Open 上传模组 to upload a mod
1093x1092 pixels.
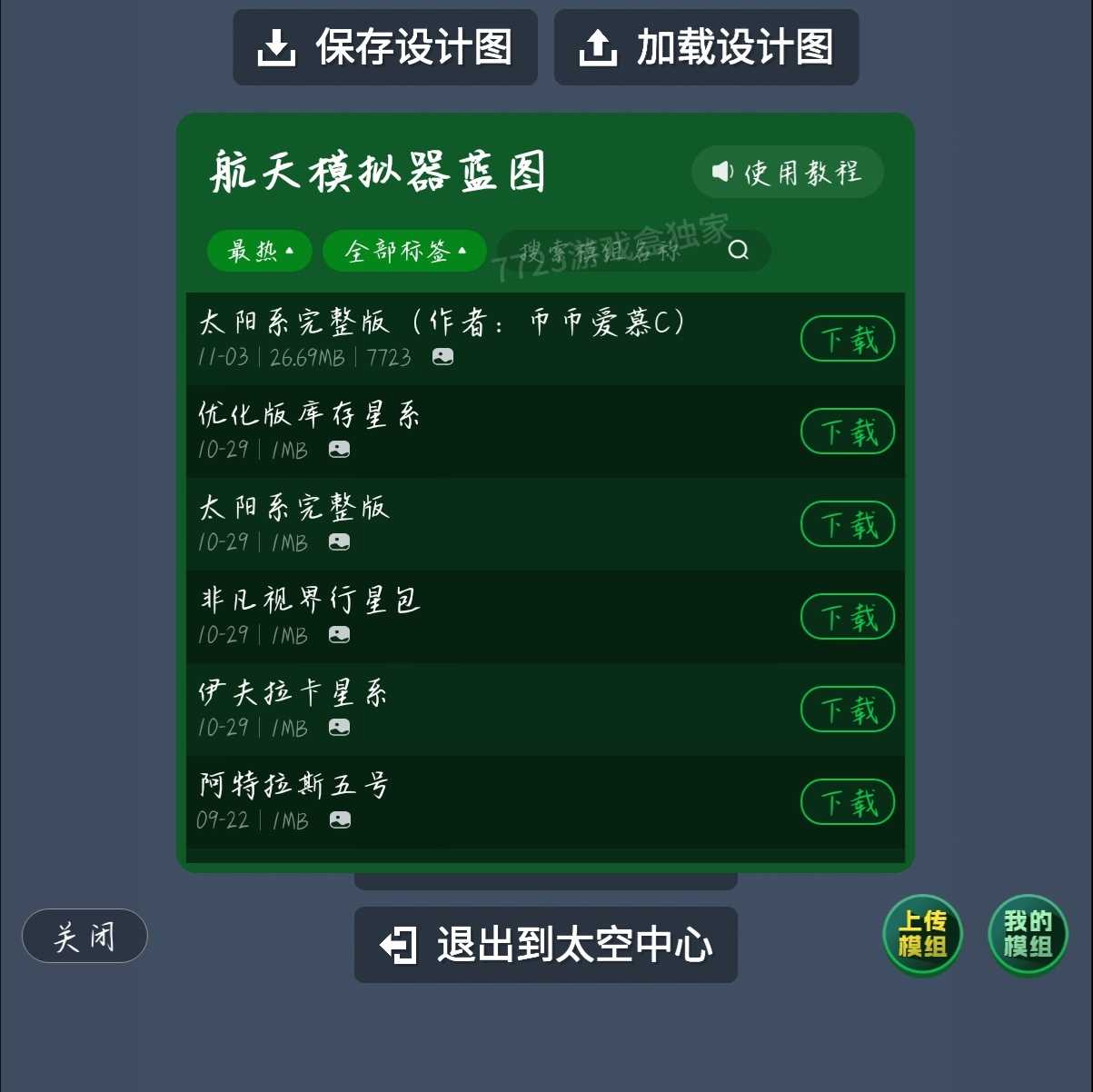pos(922,934)
